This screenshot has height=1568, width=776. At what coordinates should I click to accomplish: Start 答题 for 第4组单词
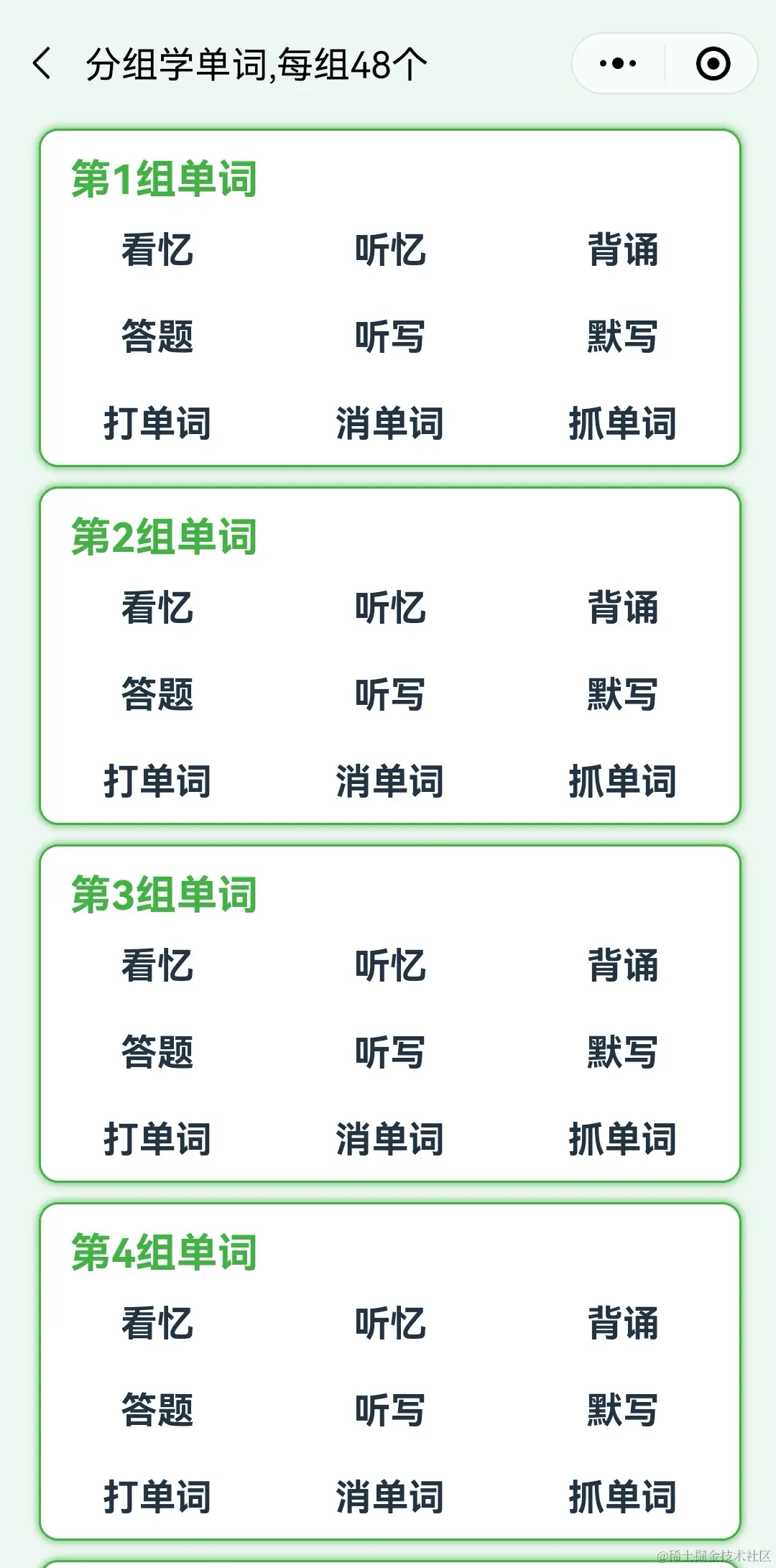[157, 1410]
